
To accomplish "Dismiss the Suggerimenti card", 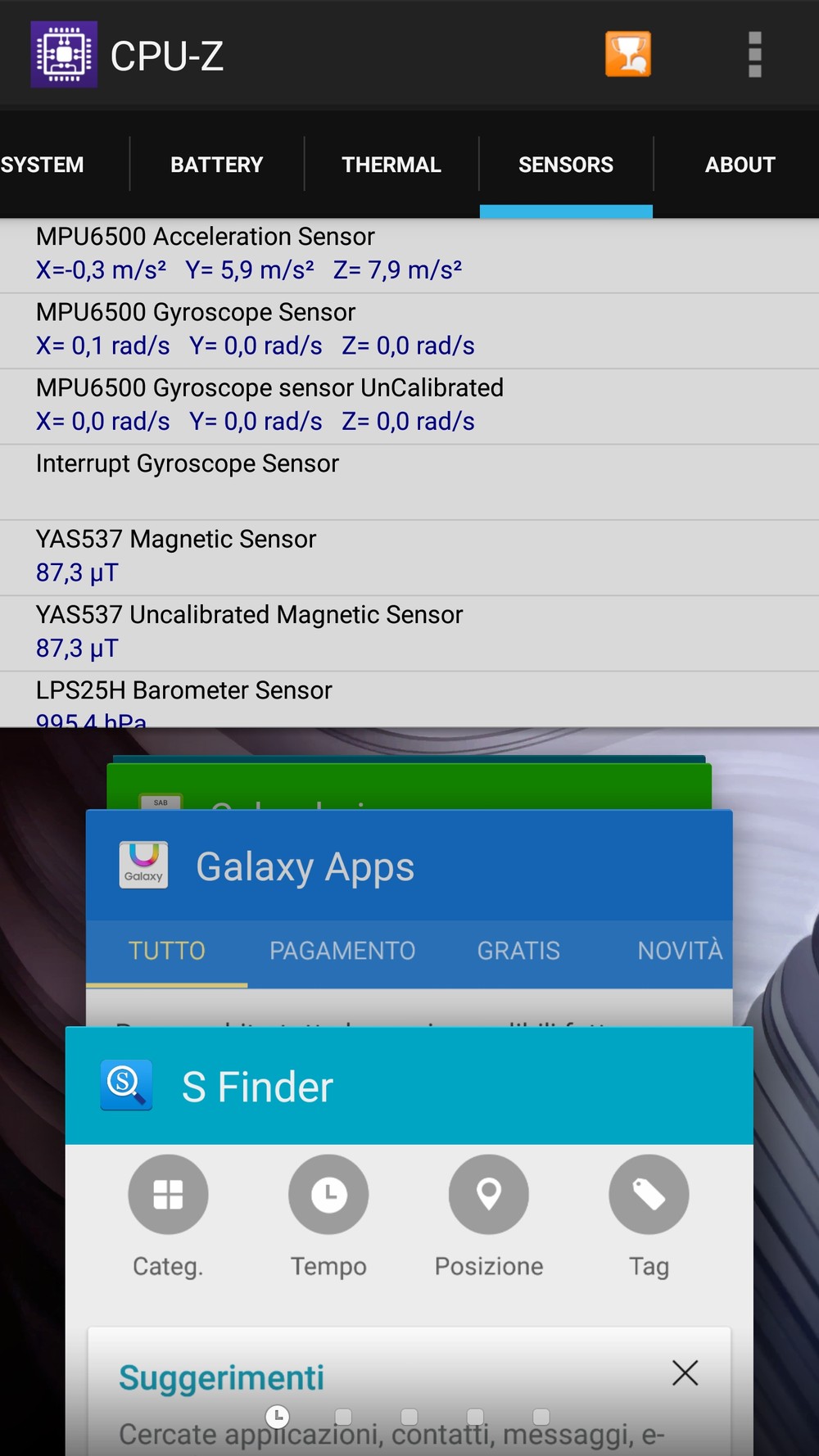I will click(685, 1372).
